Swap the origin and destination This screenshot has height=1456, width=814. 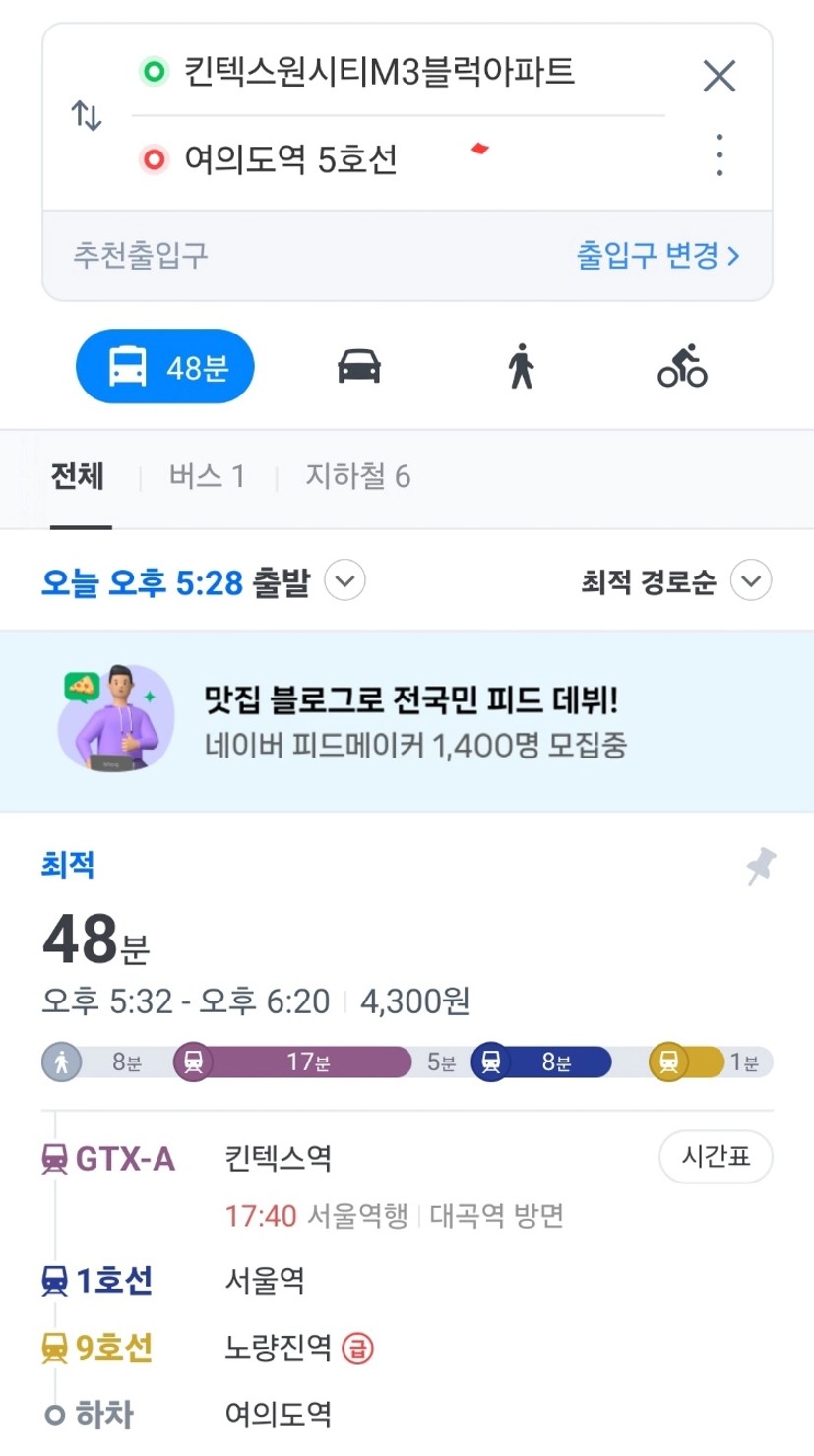pyautogui.click(x=87, y=116)
